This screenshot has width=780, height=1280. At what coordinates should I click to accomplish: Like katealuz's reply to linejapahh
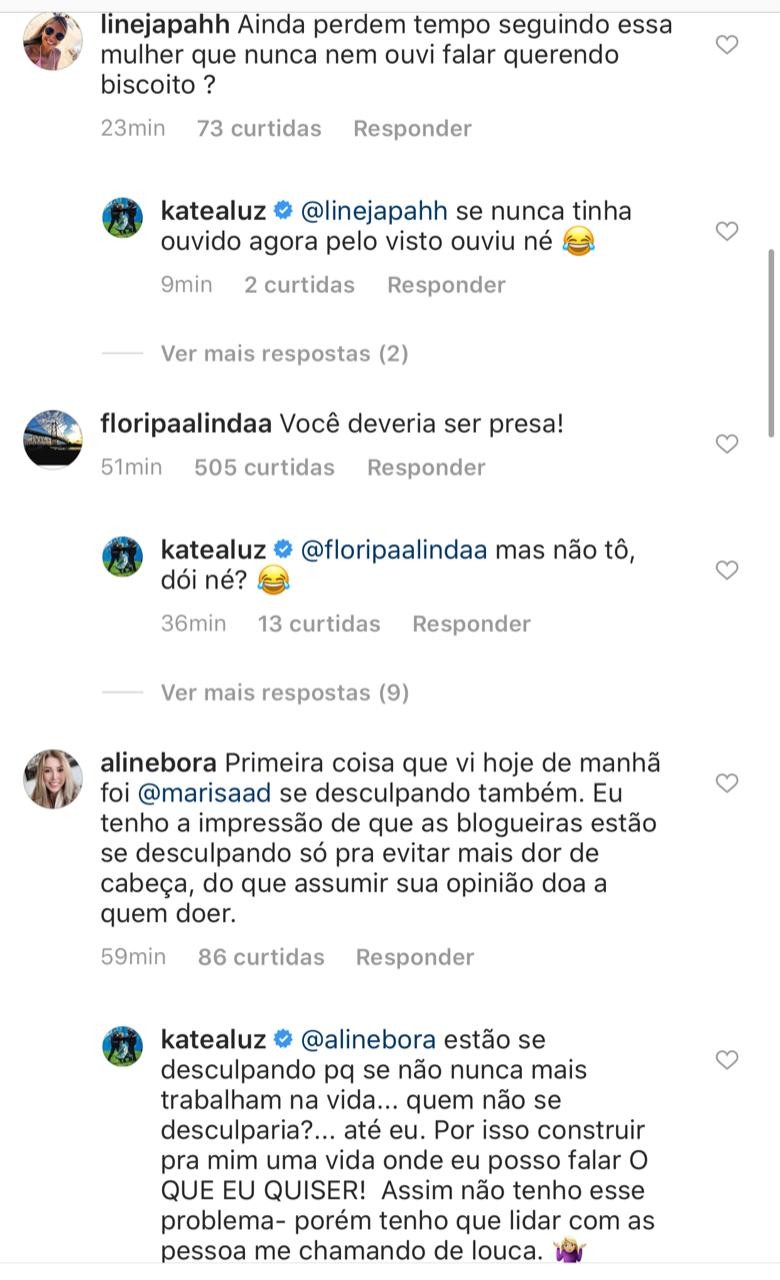point(728,231)
